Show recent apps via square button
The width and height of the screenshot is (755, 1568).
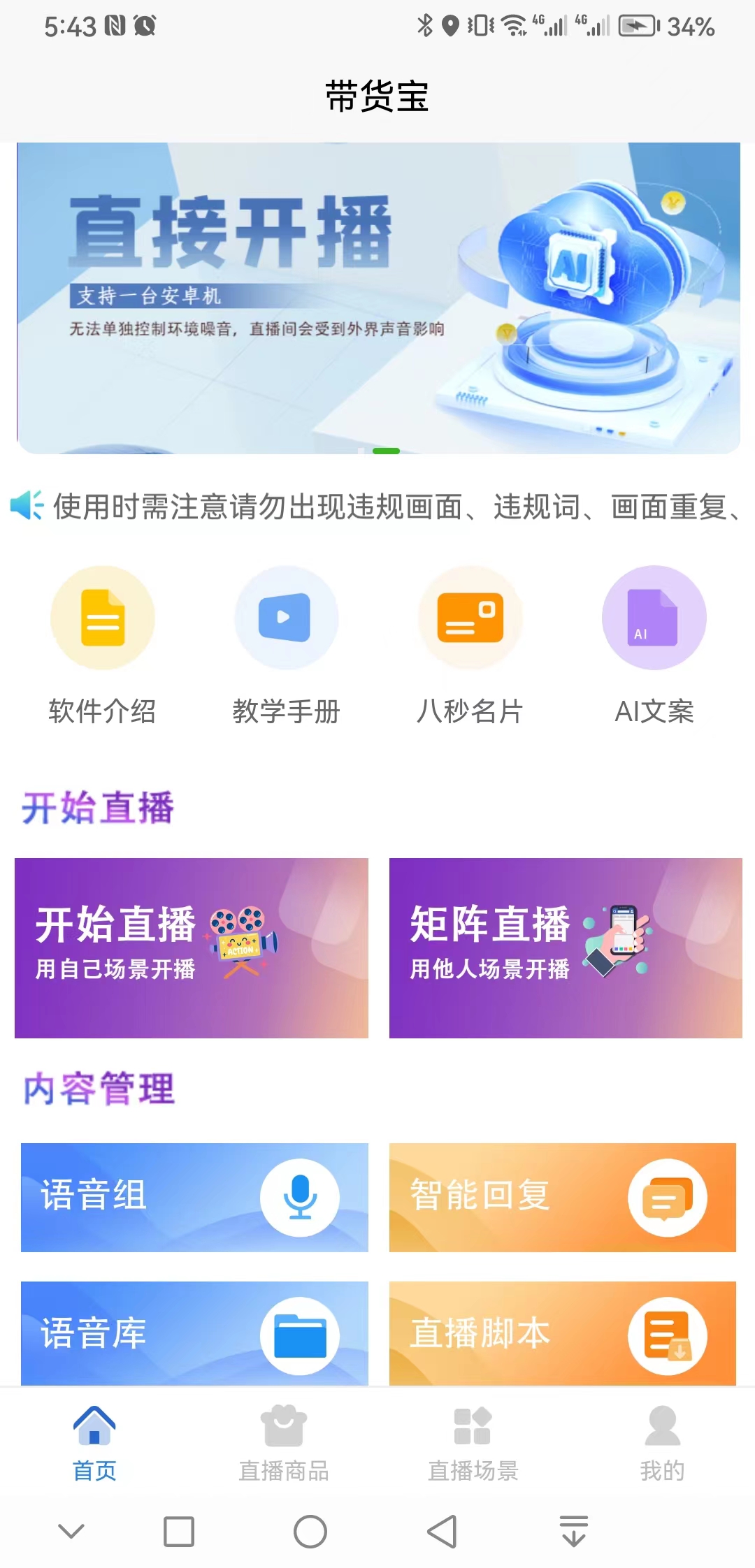[x=179, y=1532]
